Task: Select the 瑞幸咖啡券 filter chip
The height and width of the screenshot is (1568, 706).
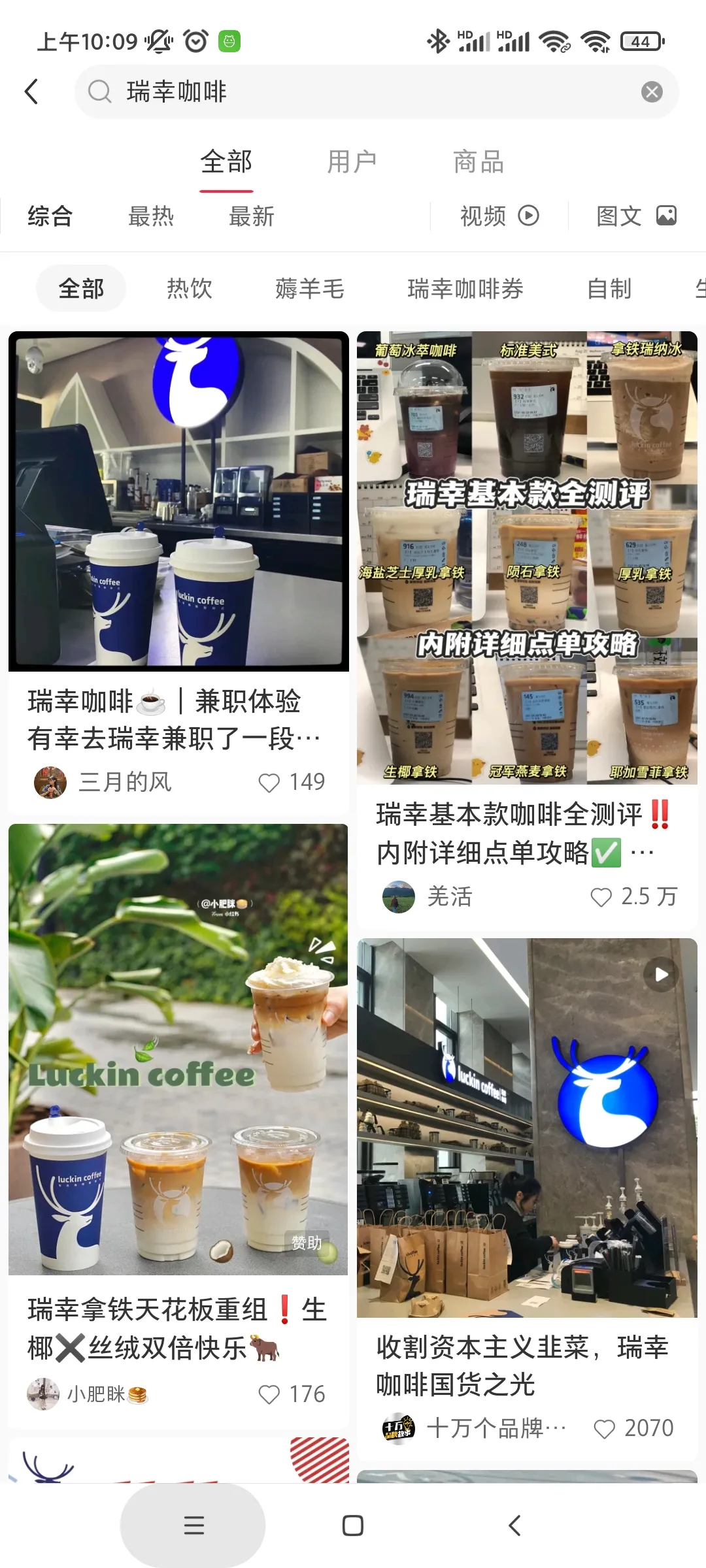Action: [x=465, y=288]
